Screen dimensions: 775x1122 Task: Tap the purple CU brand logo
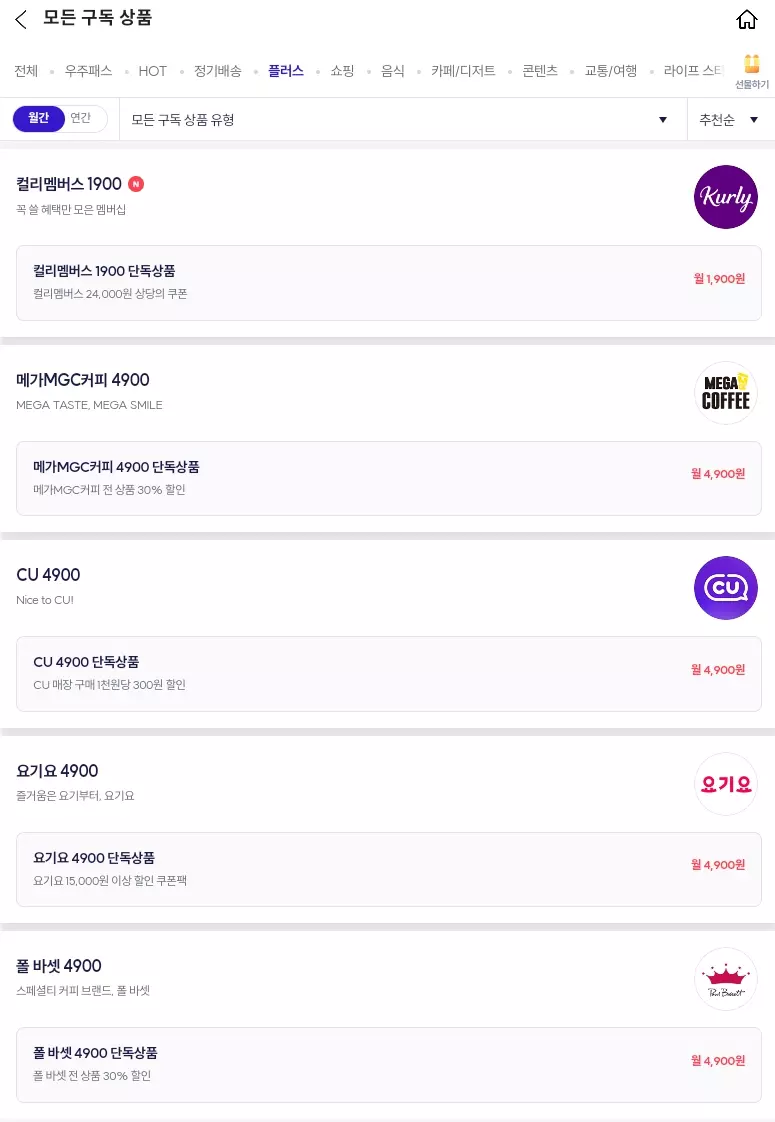[726, 588]
